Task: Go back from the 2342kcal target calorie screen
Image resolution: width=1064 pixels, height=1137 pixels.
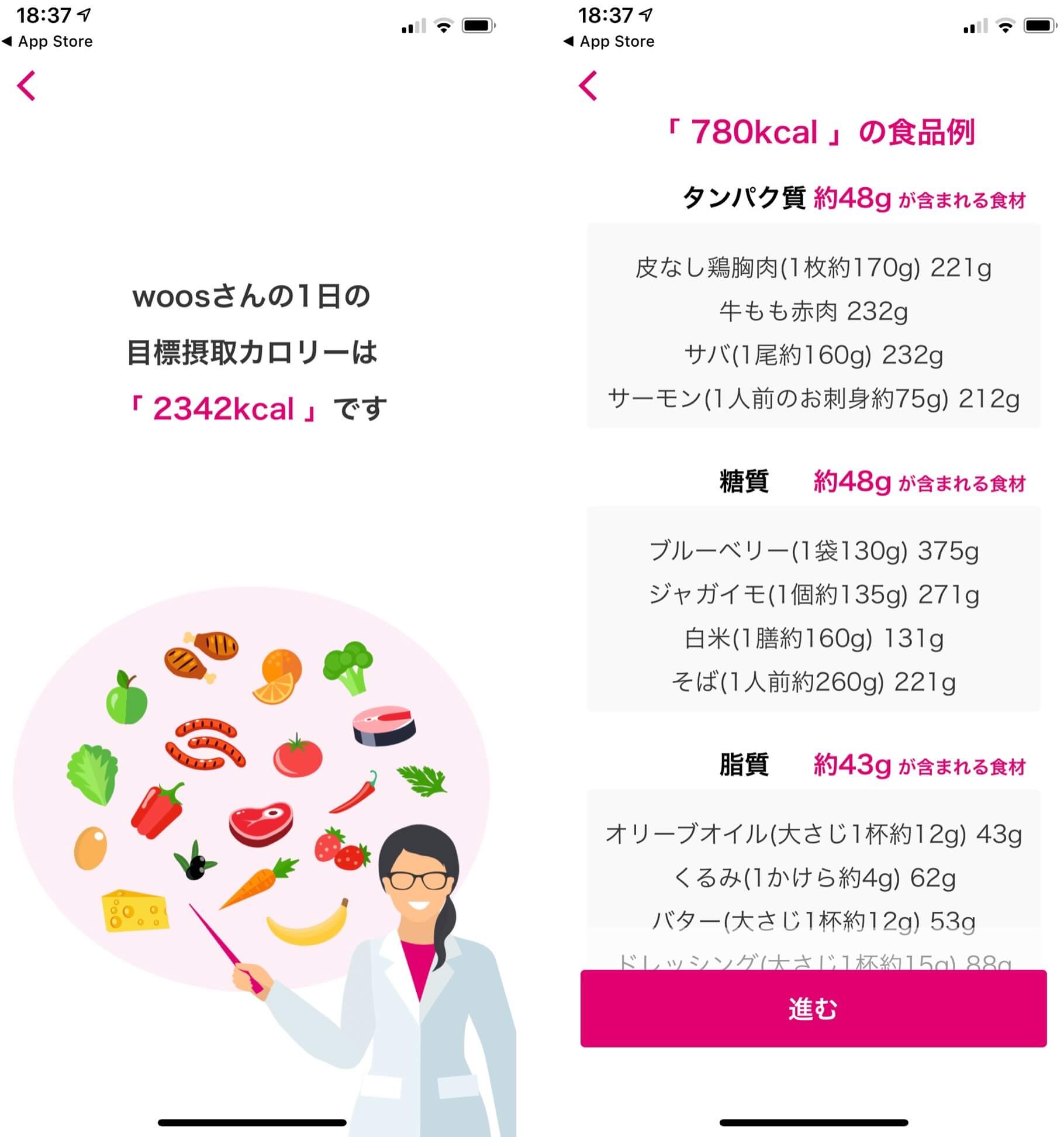Action: pyautogui.click(x=26, y=86)
